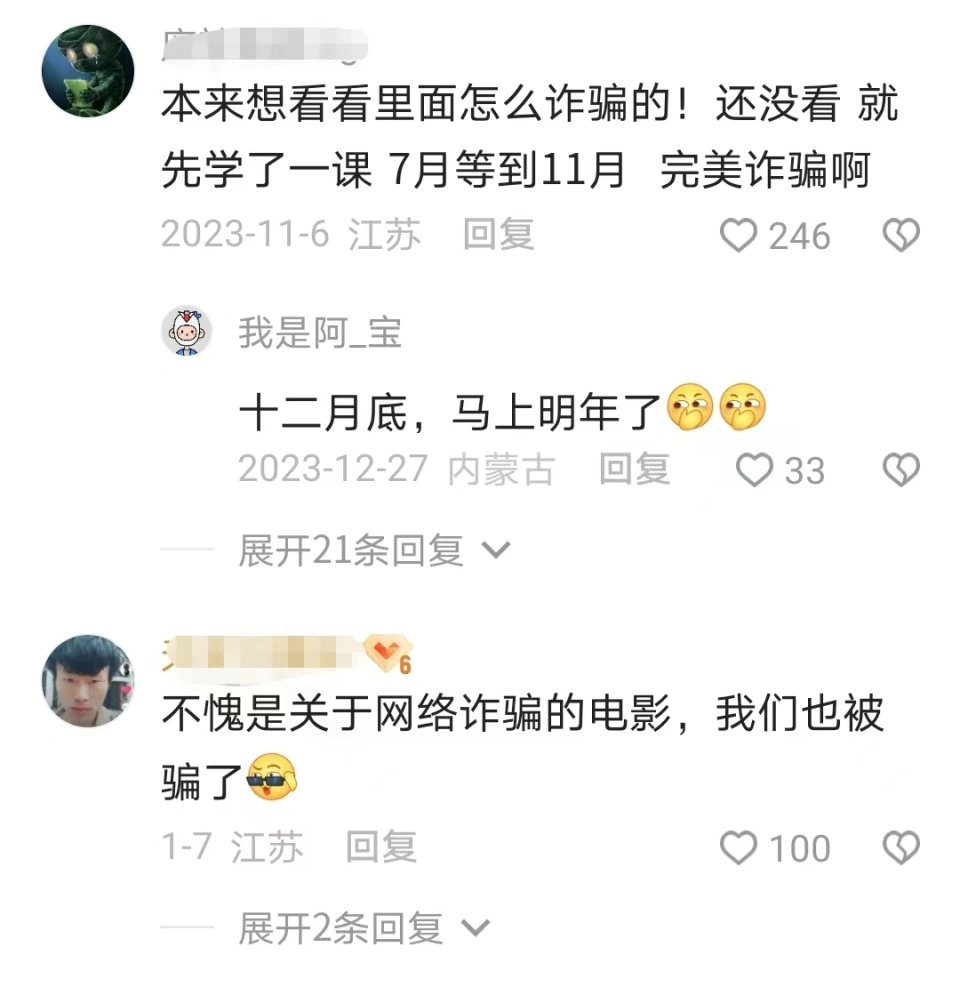Dislike the comment with 100 likes
The height and width of the screenshot is (987, 960).
coord(901,848)
